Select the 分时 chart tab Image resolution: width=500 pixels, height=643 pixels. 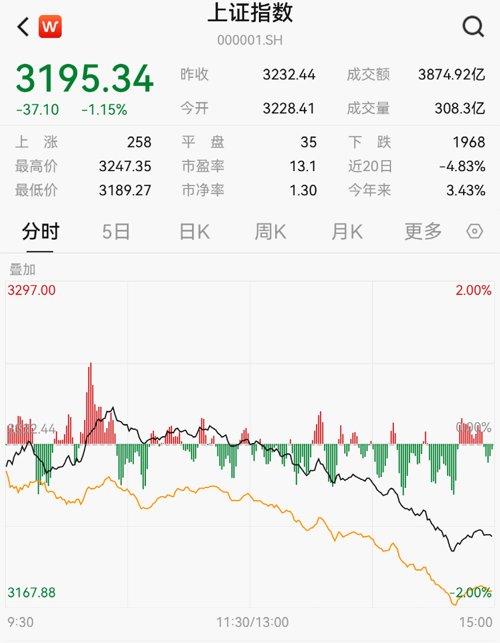(40, 232)
